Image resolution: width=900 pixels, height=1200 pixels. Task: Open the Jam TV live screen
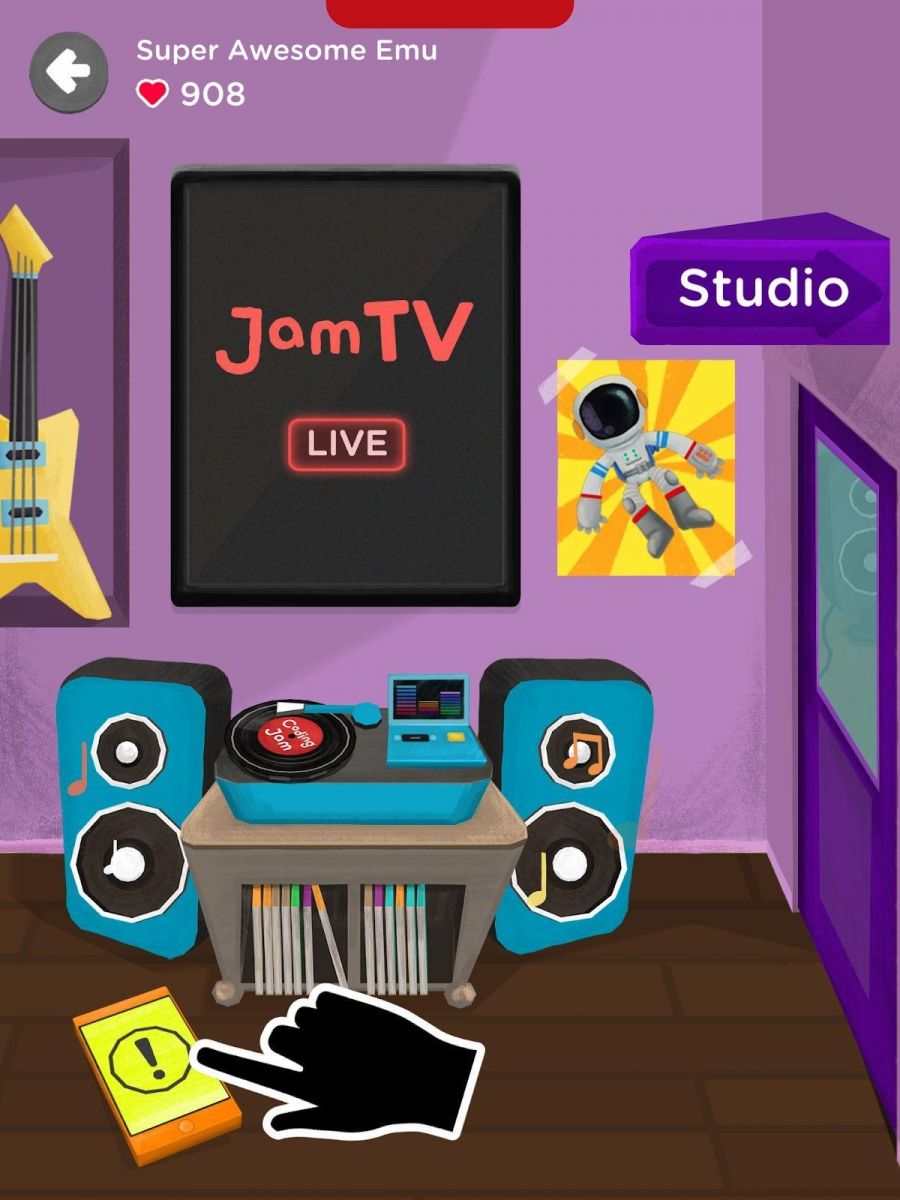click(345, 385)
